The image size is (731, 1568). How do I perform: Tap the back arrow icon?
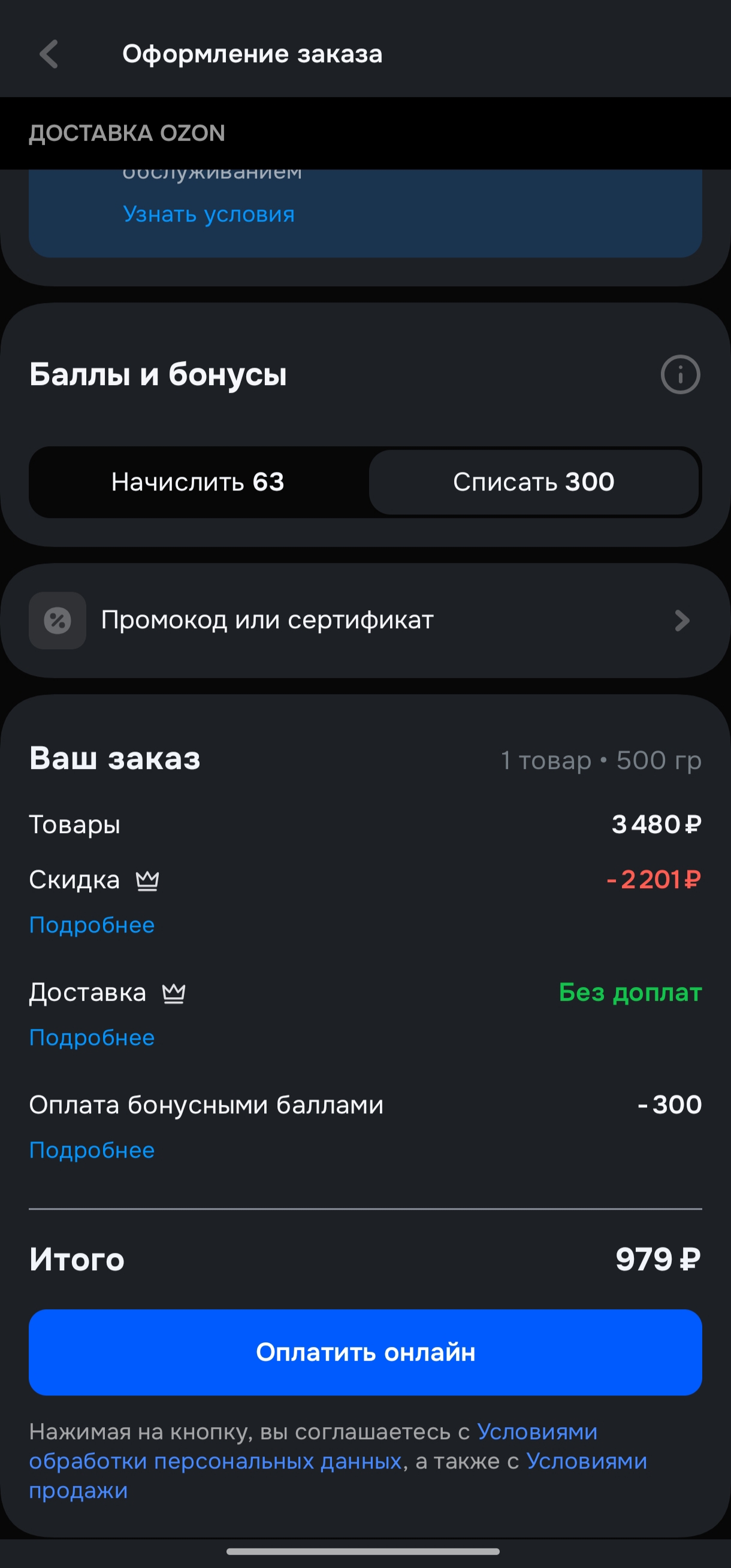pyautogui.click(x=49, y=53)
